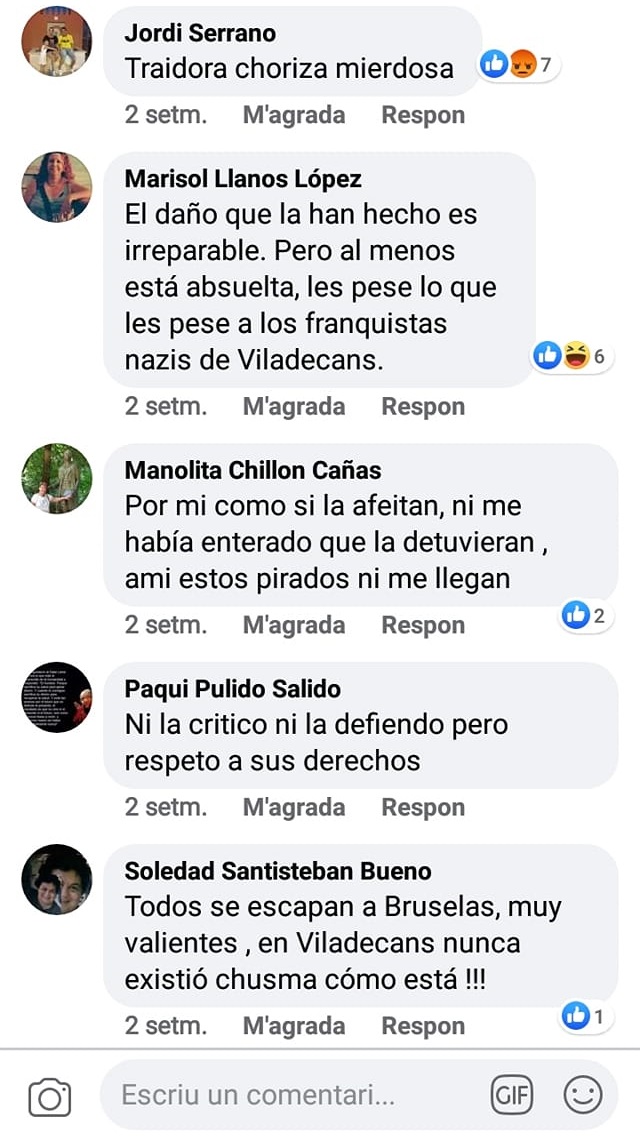The height and width of the screenshot is (1138, 640).
Task: Reply to Soledad Santisteban Bueno's comment
Action: [423, 1026]
